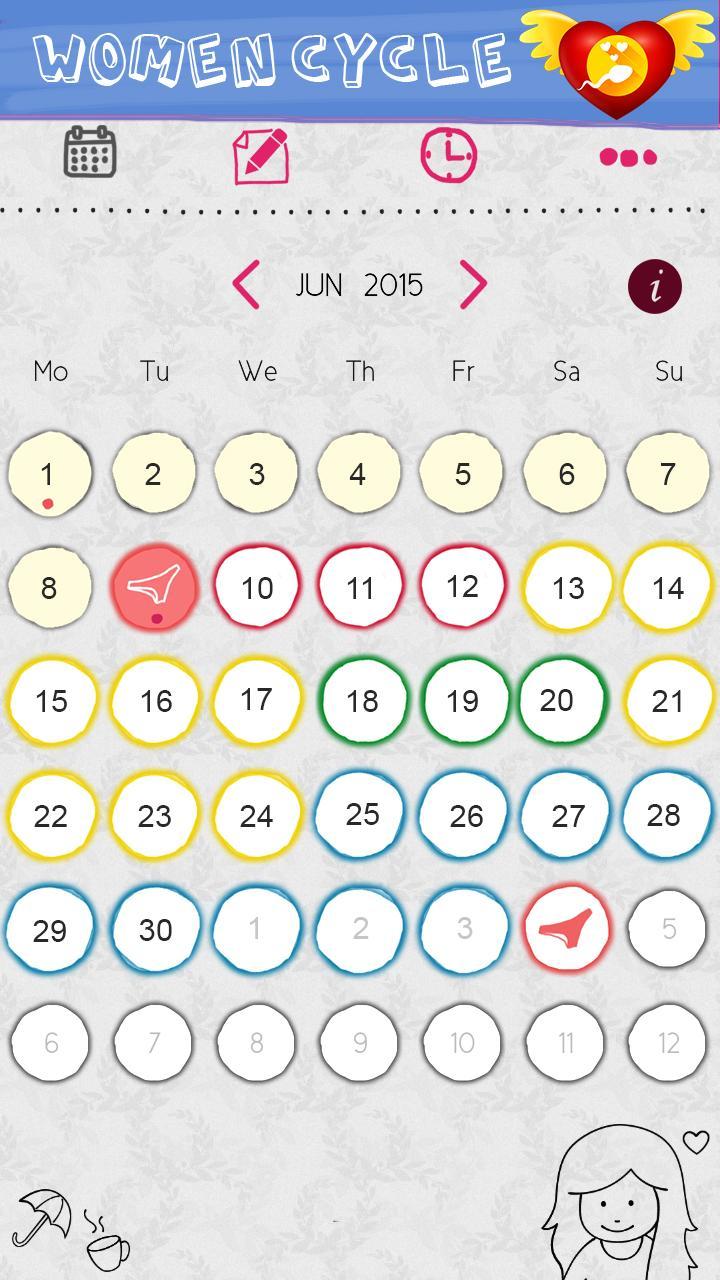Go to the next month
Viewport: 720px width, 1280px height.
point(473,285)
